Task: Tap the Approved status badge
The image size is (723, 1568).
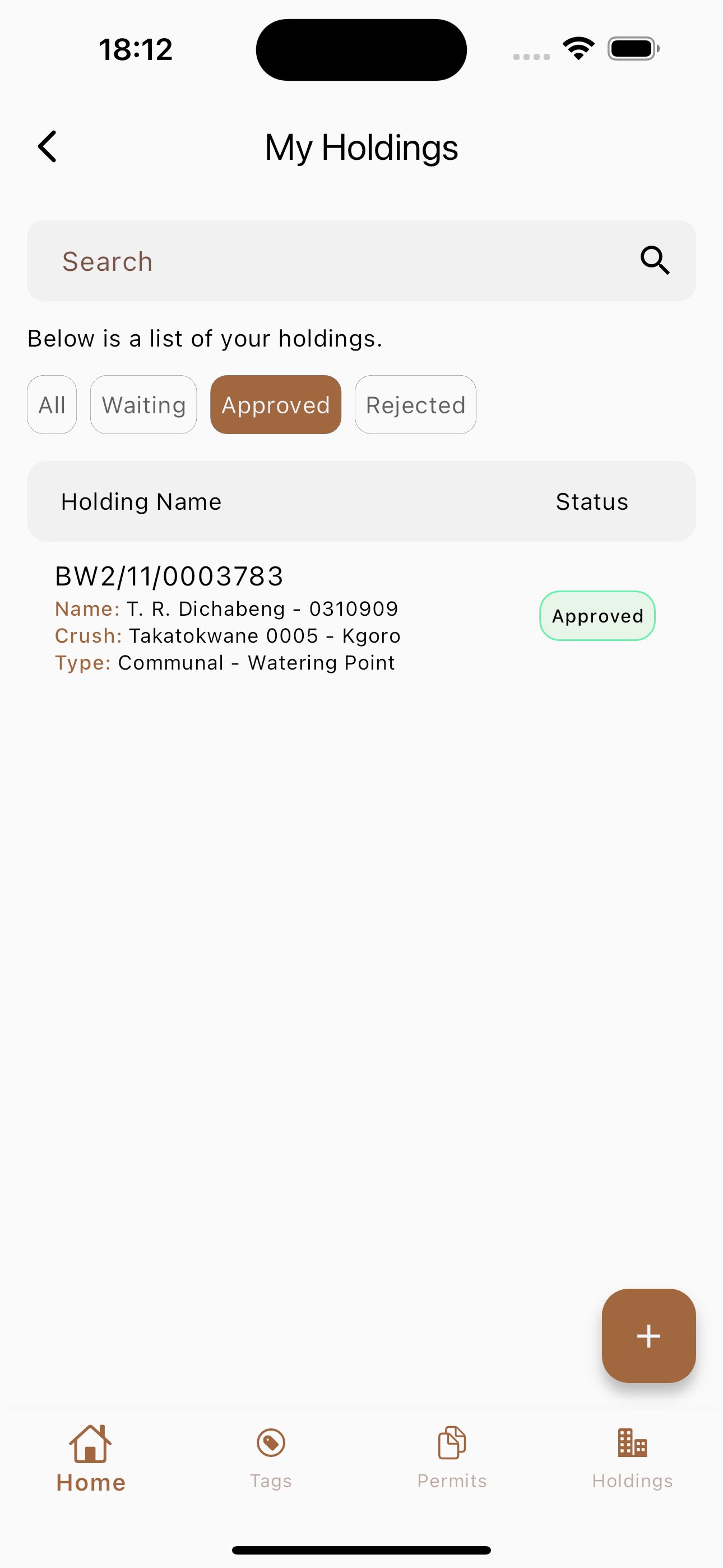Action: (x=597, y=615)
